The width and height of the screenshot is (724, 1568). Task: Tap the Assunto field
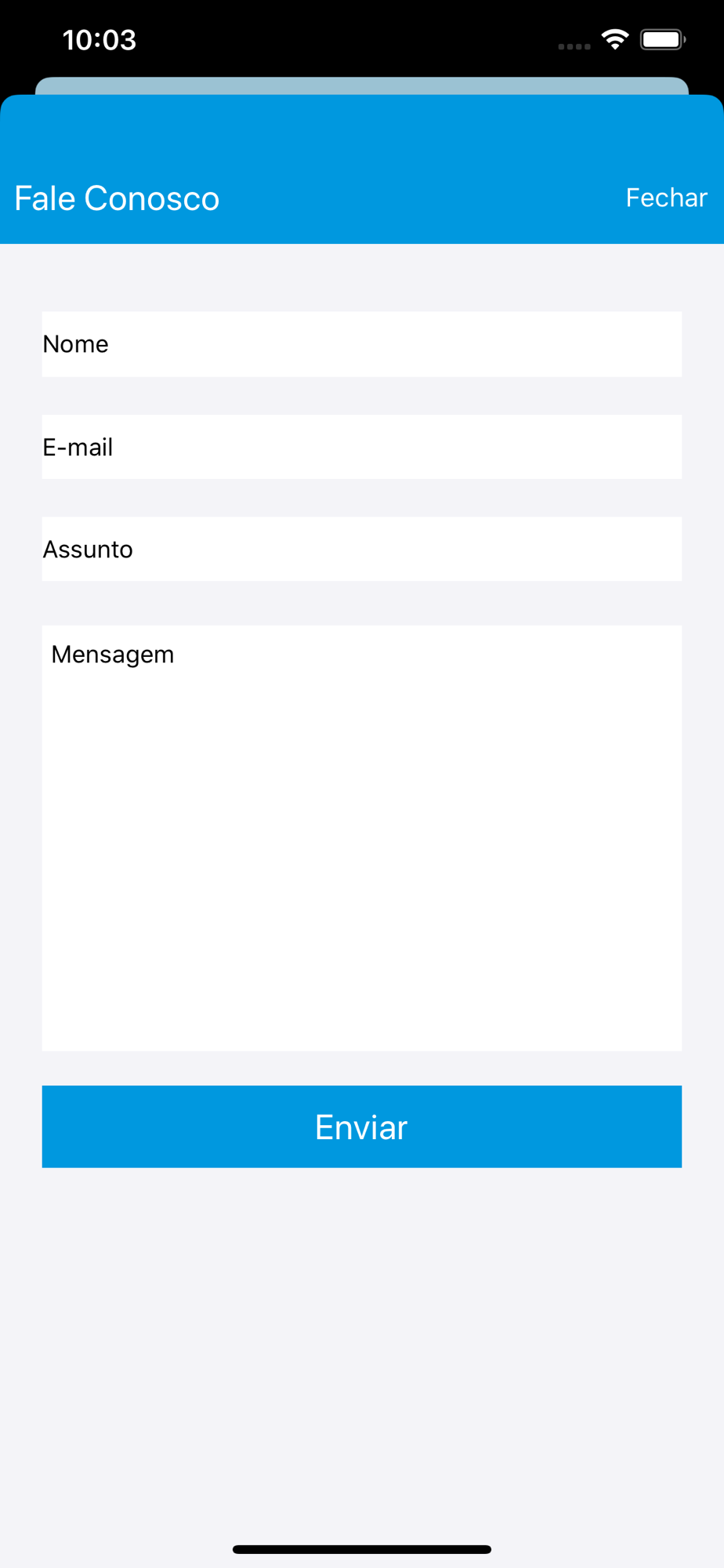pos(361,549)
